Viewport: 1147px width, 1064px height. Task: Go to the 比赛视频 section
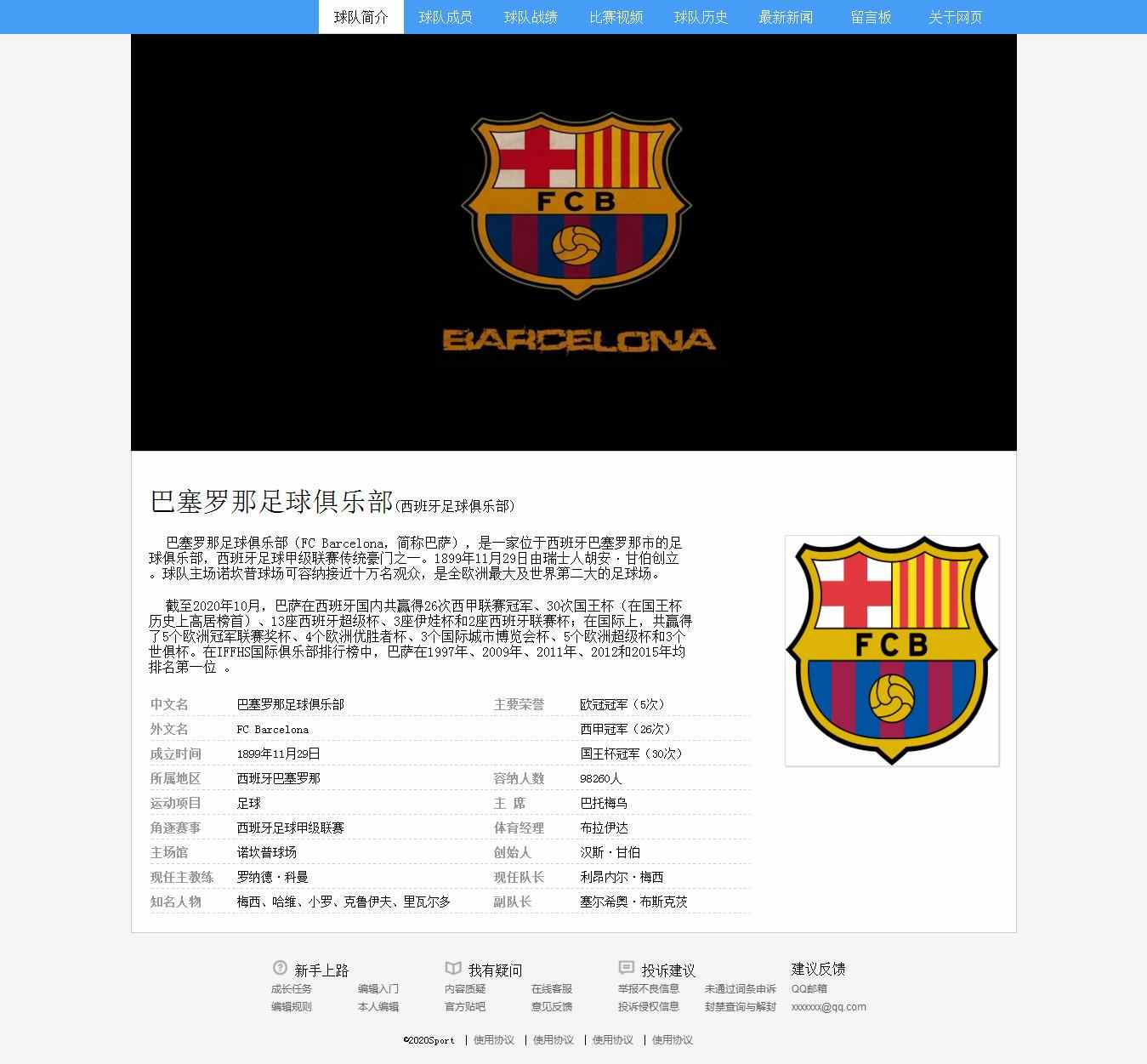(616, 17)
